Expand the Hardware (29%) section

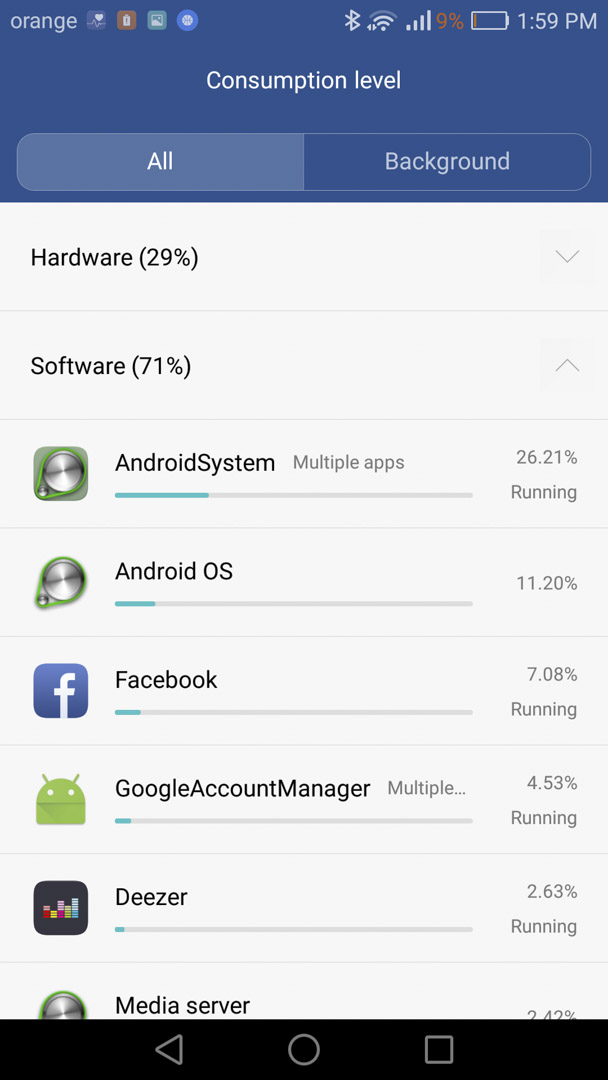(304, 257)
